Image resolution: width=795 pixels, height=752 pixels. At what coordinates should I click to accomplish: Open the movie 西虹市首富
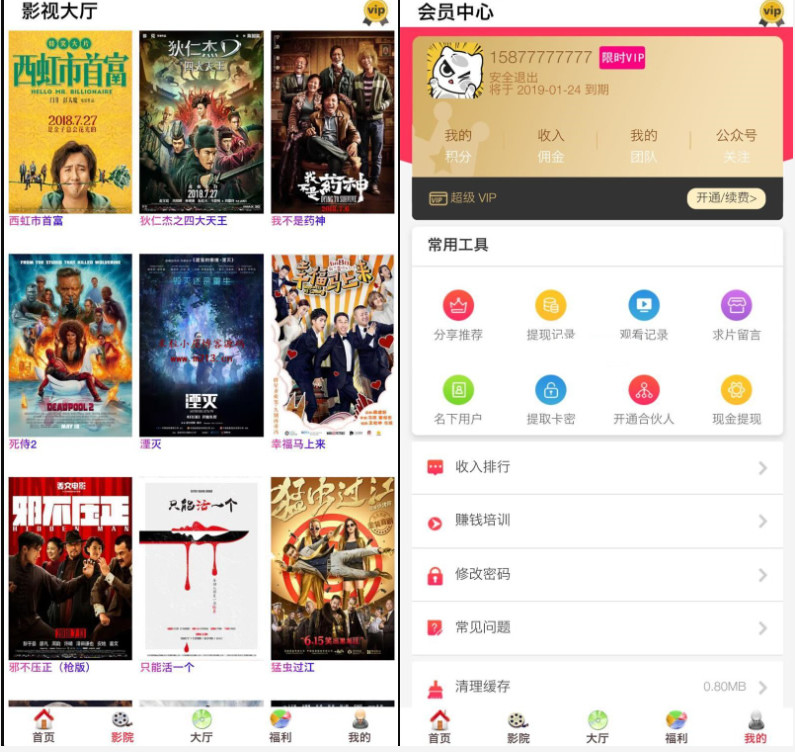coord(70,120)
